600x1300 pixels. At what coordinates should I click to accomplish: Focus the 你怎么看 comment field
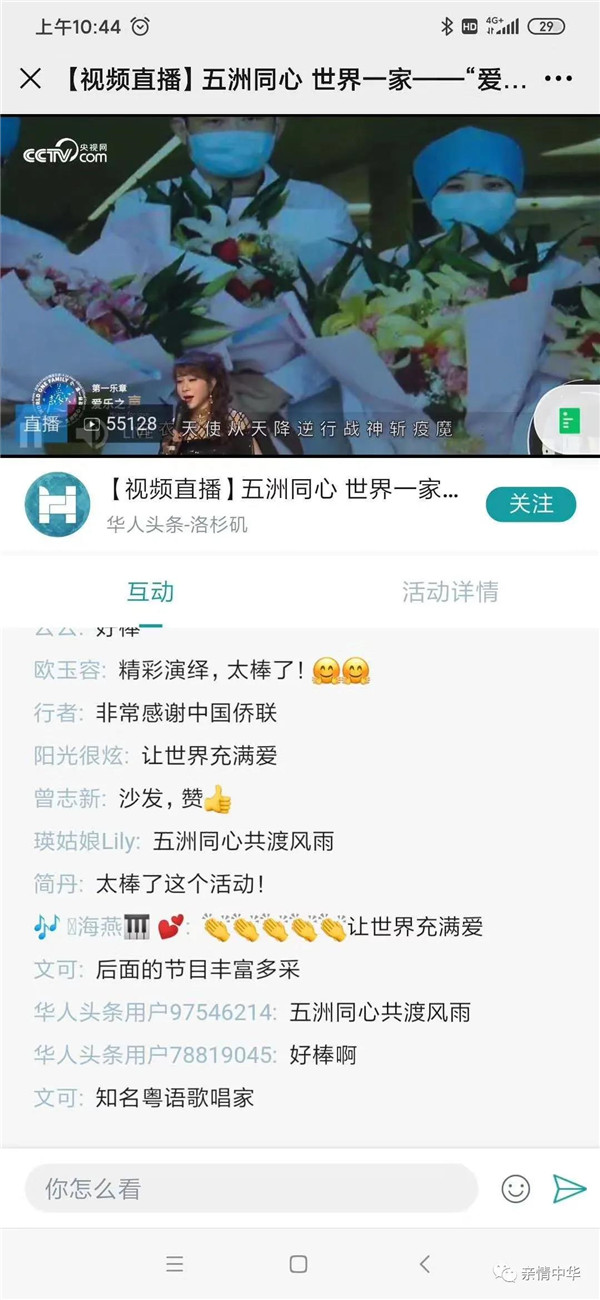click(250, 1188)
